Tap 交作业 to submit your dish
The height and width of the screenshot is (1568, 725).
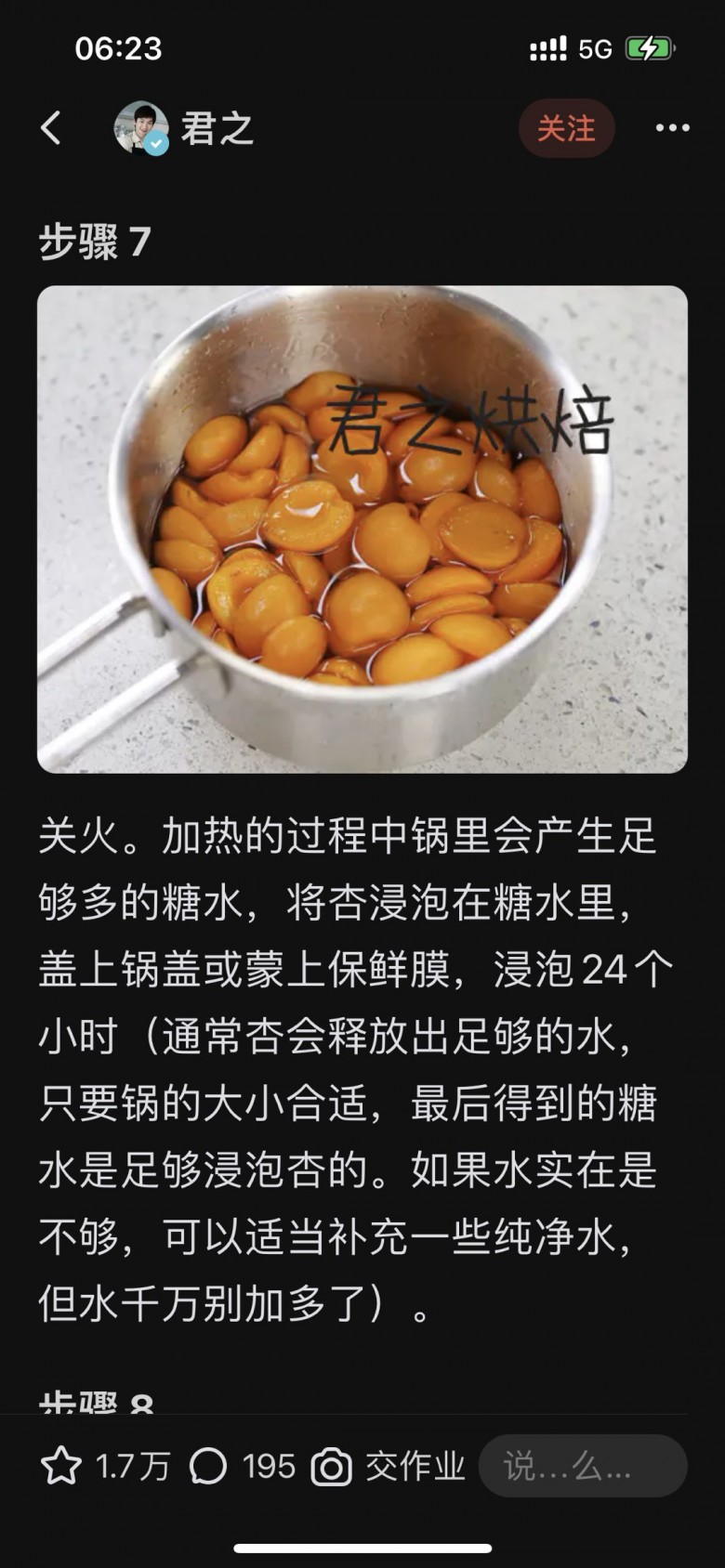tap(389, 1467)
